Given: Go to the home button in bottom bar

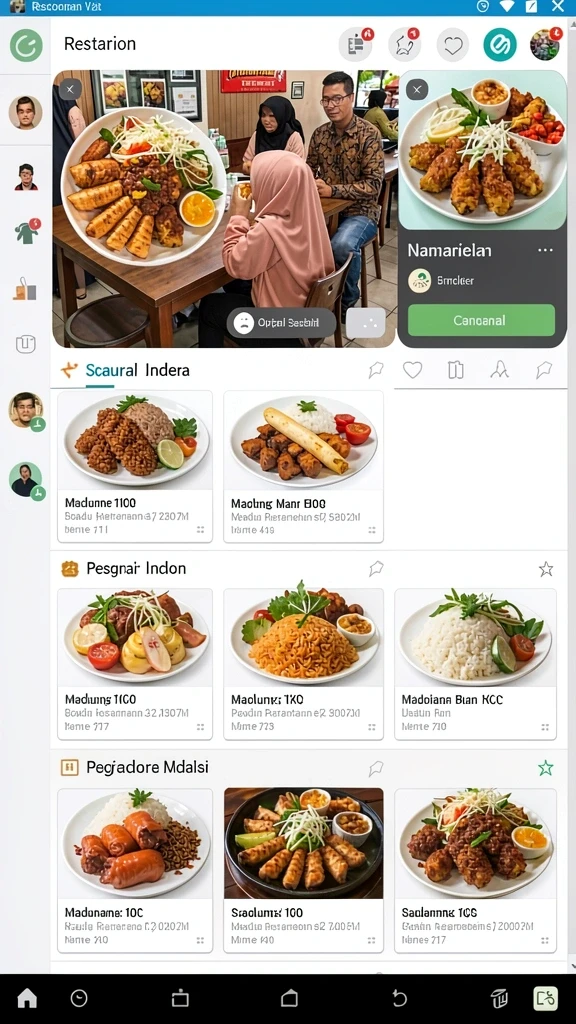Looking at the screenshot, I should click(x=27, y=998).
